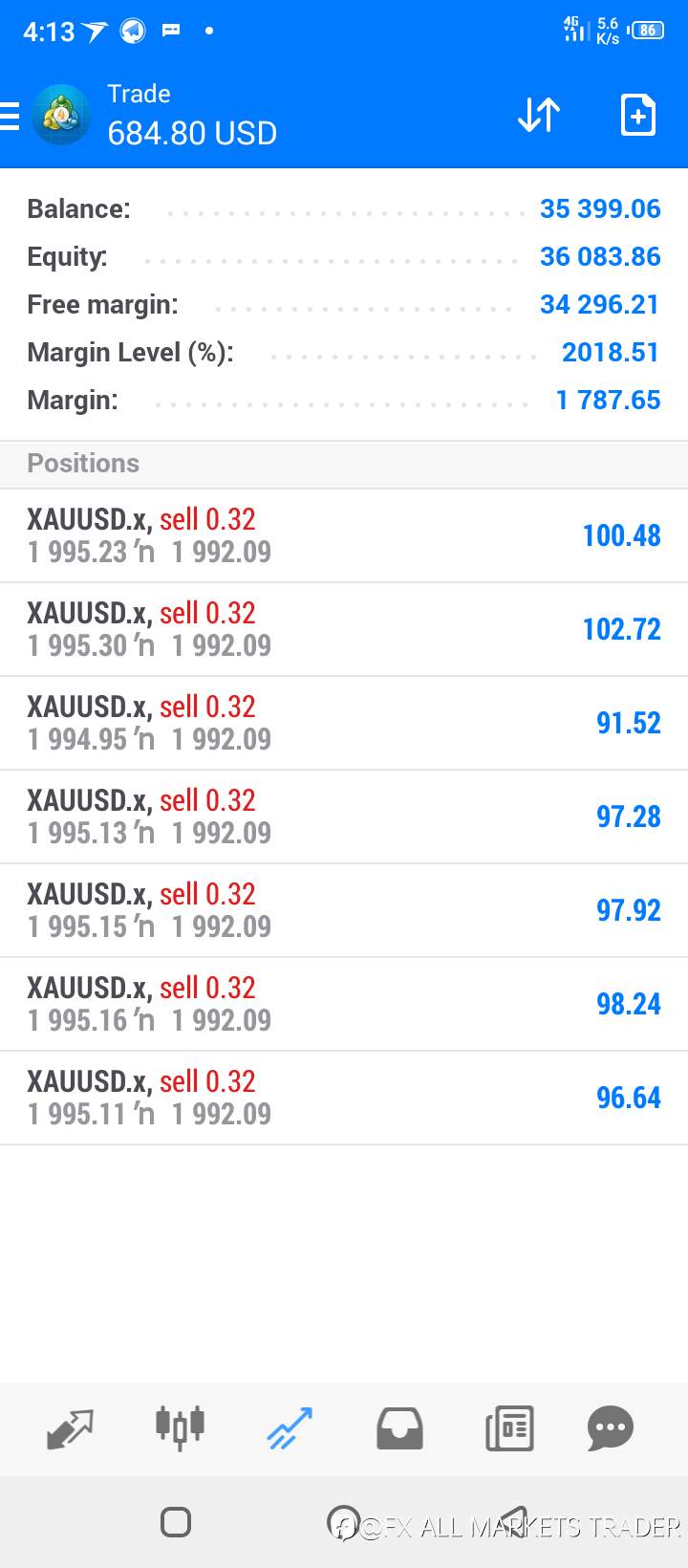
Task: Switch to the History inbox tab
Action: point(399,1429)
